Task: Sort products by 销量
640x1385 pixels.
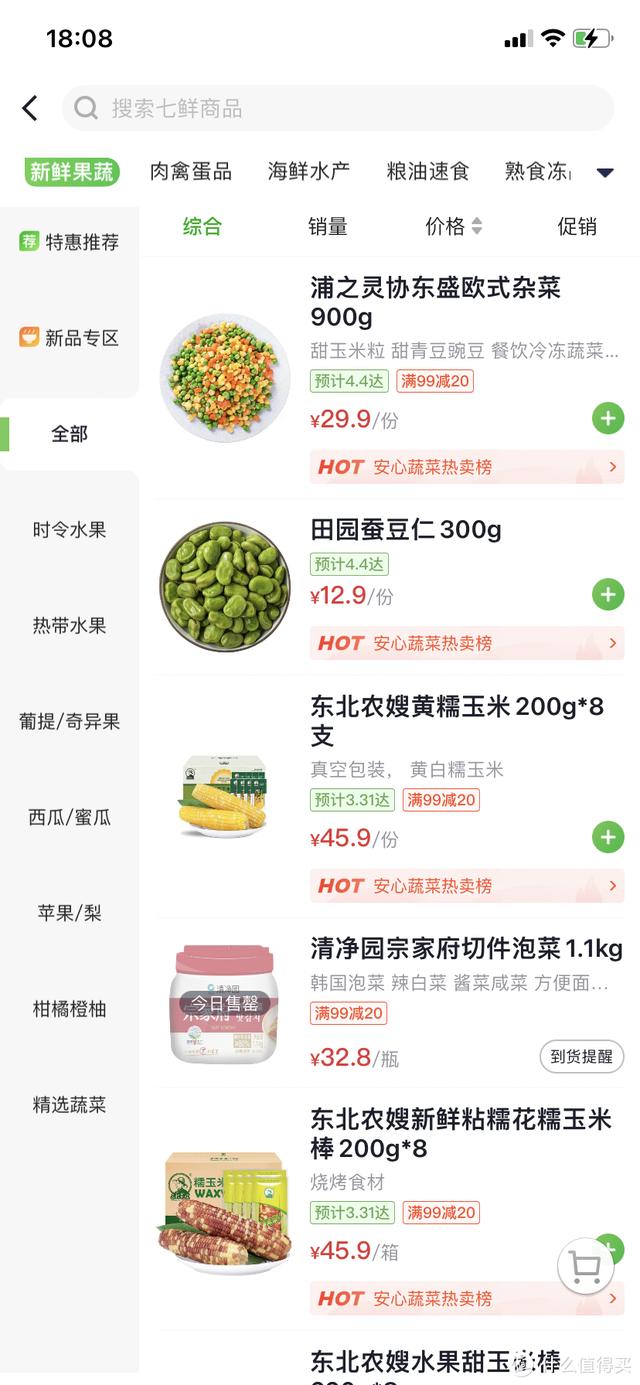Action: tap(328, 227)
